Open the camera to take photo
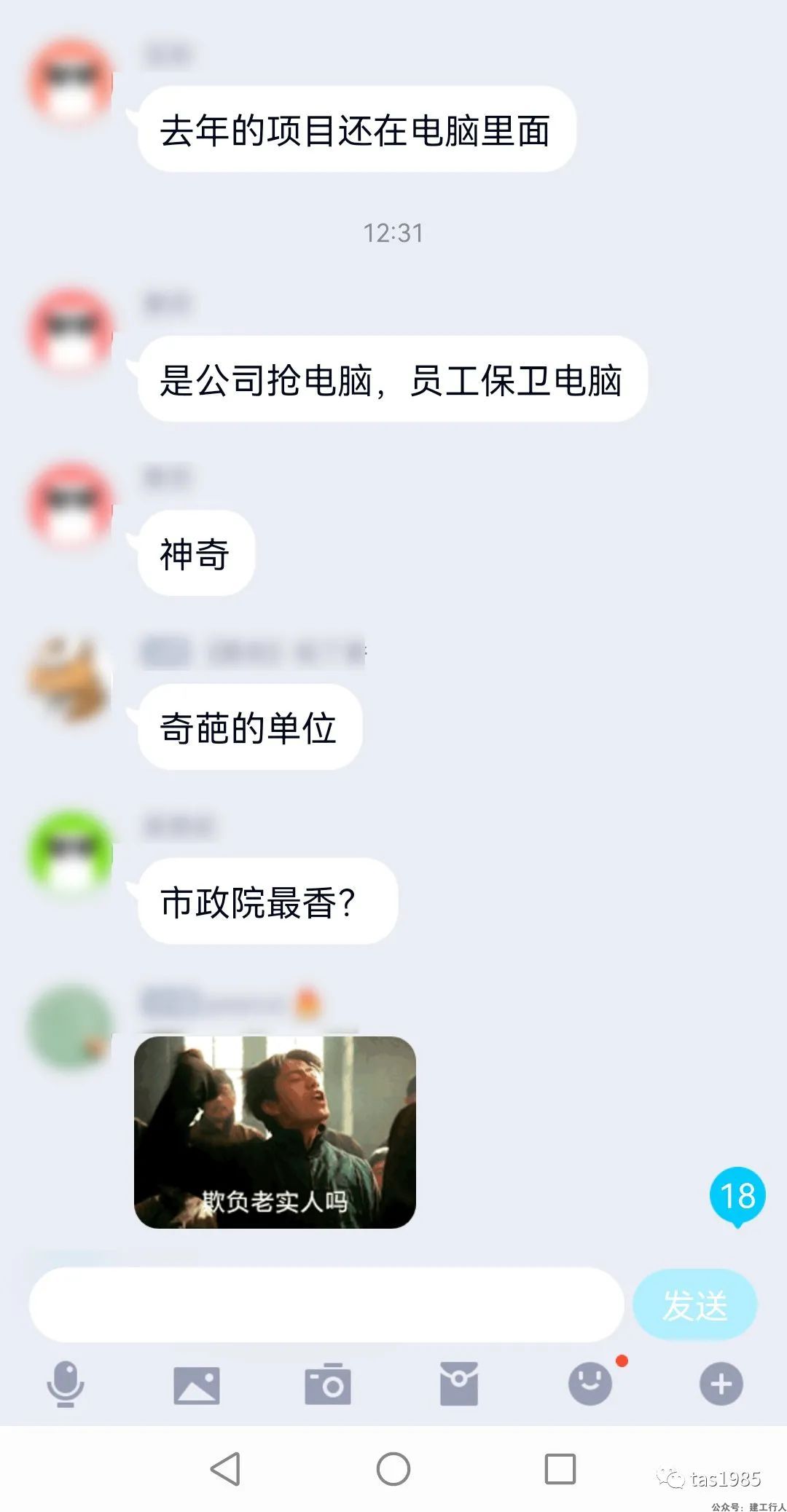The height and width of the screenshot is (1512, 787). coord(328,1383)
